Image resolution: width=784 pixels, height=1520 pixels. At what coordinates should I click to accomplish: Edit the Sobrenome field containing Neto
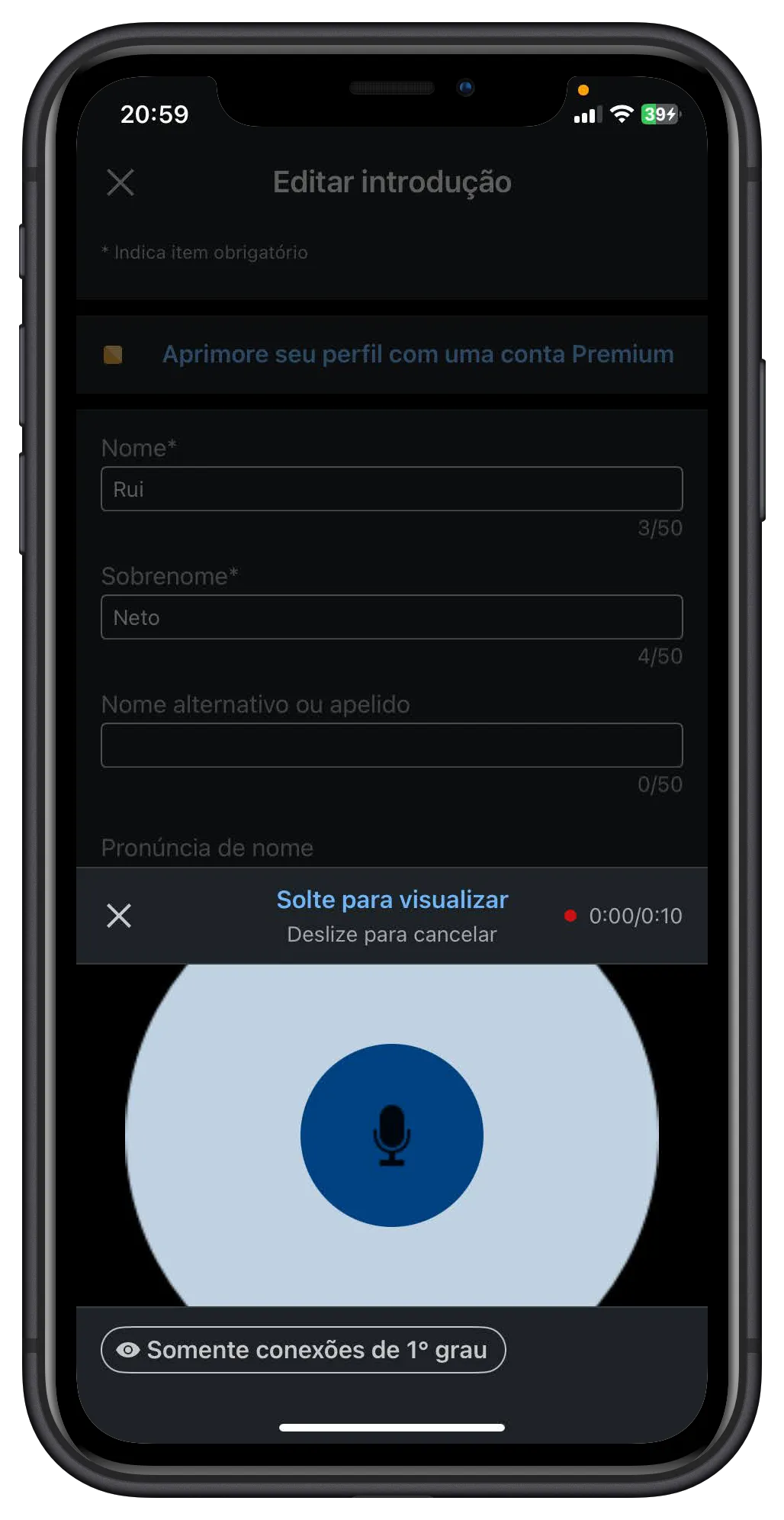[391, 617]
